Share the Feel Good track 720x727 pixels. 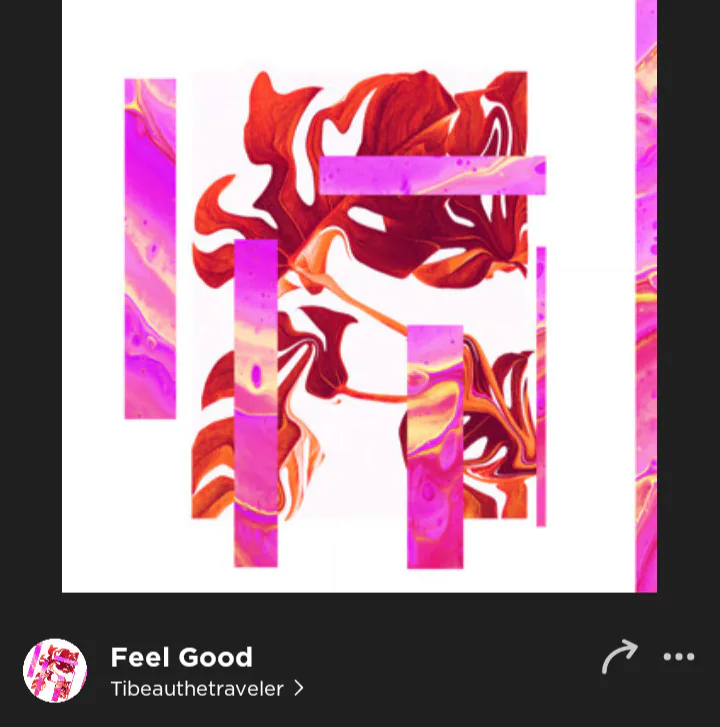[x=619, y=656]
